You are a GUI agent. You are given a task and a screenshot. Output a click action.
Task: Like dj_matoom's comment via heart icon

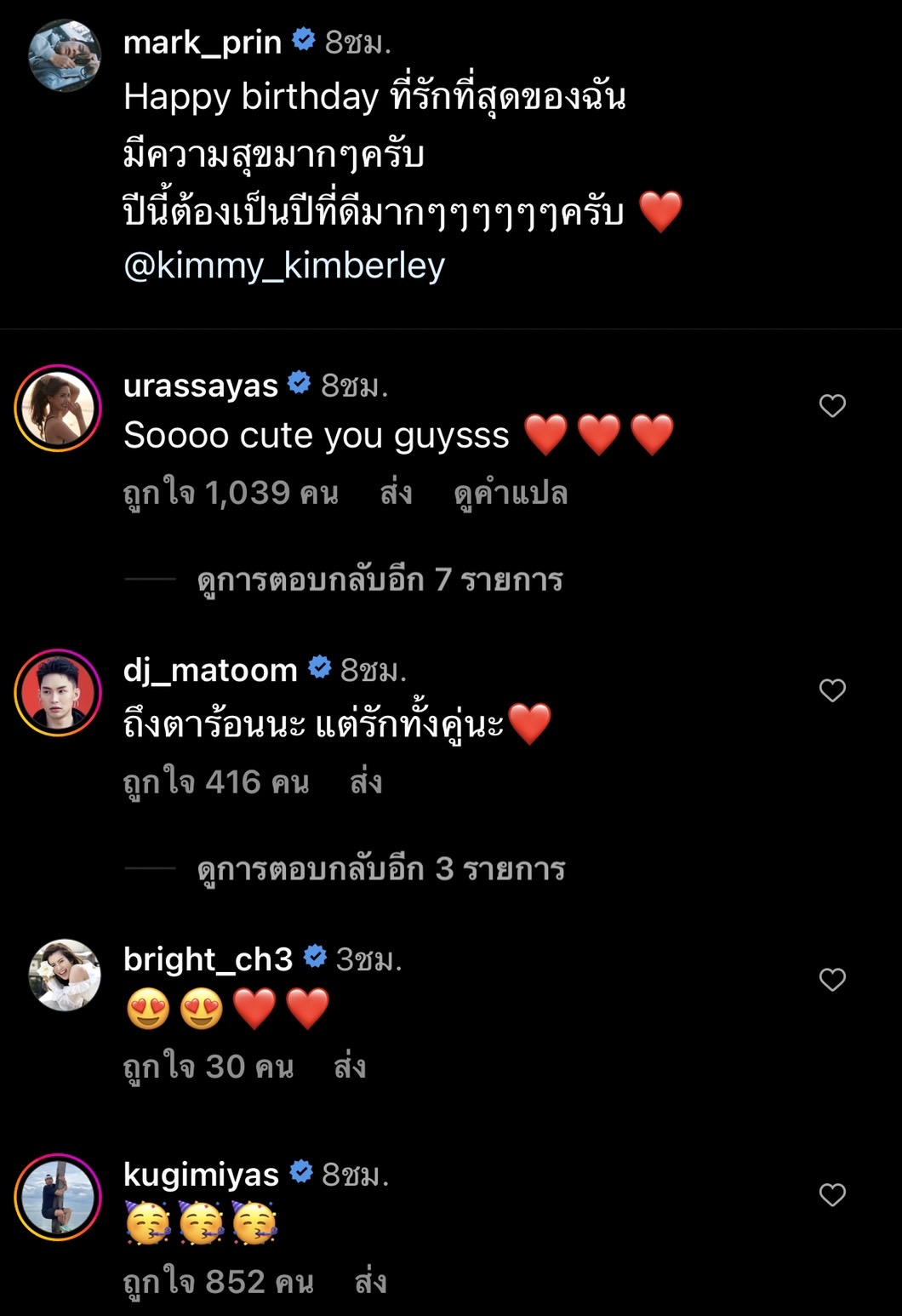[834, 691]
